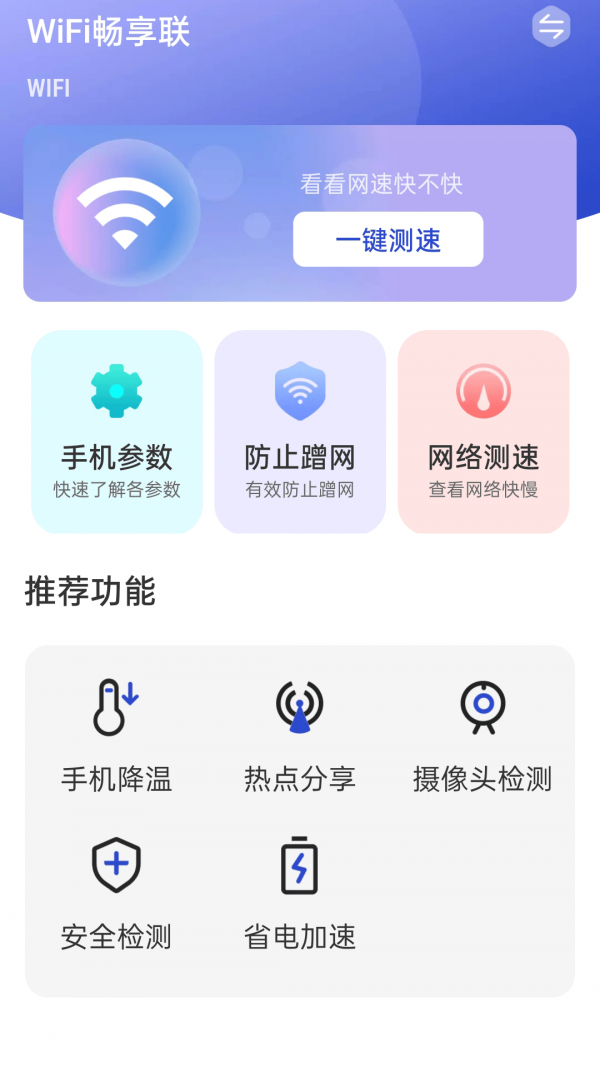Open 省电加速 power saving boost
Image resolution: width=600 pixels, height=1067 pixels.
coord(300,893)
